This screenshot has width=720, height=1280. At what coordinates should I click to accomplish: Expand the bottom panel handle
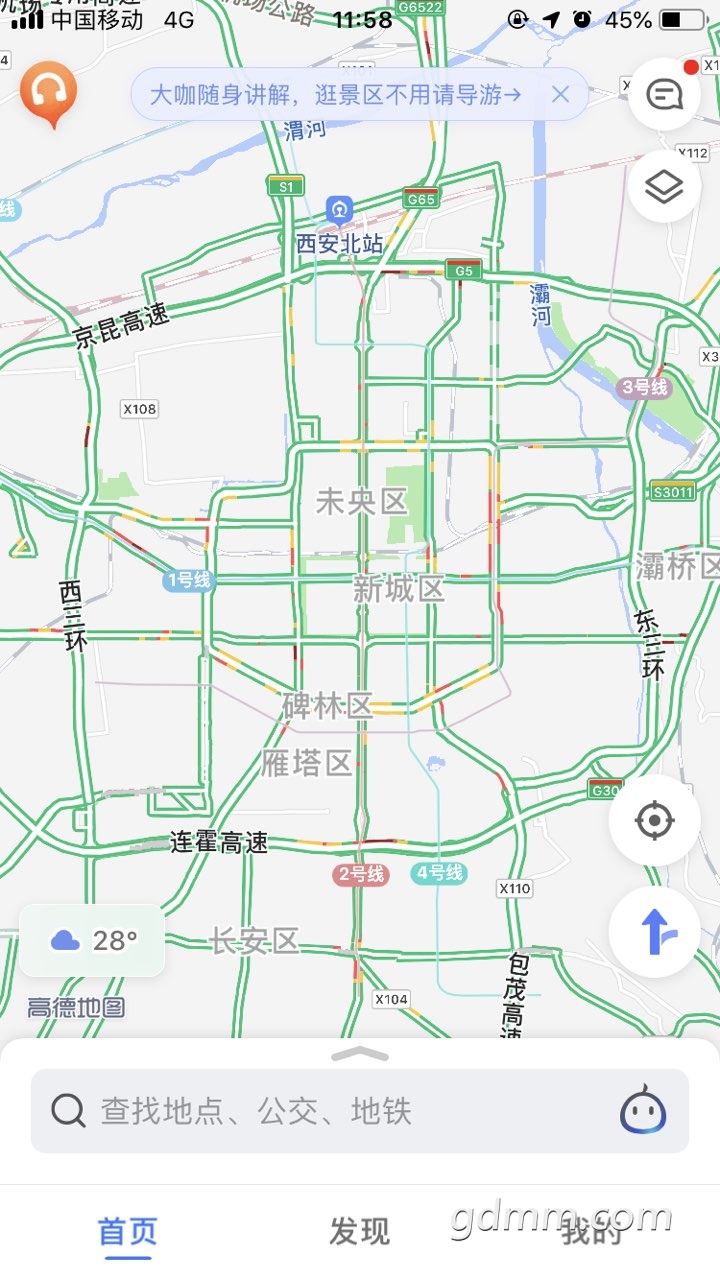359,1053
